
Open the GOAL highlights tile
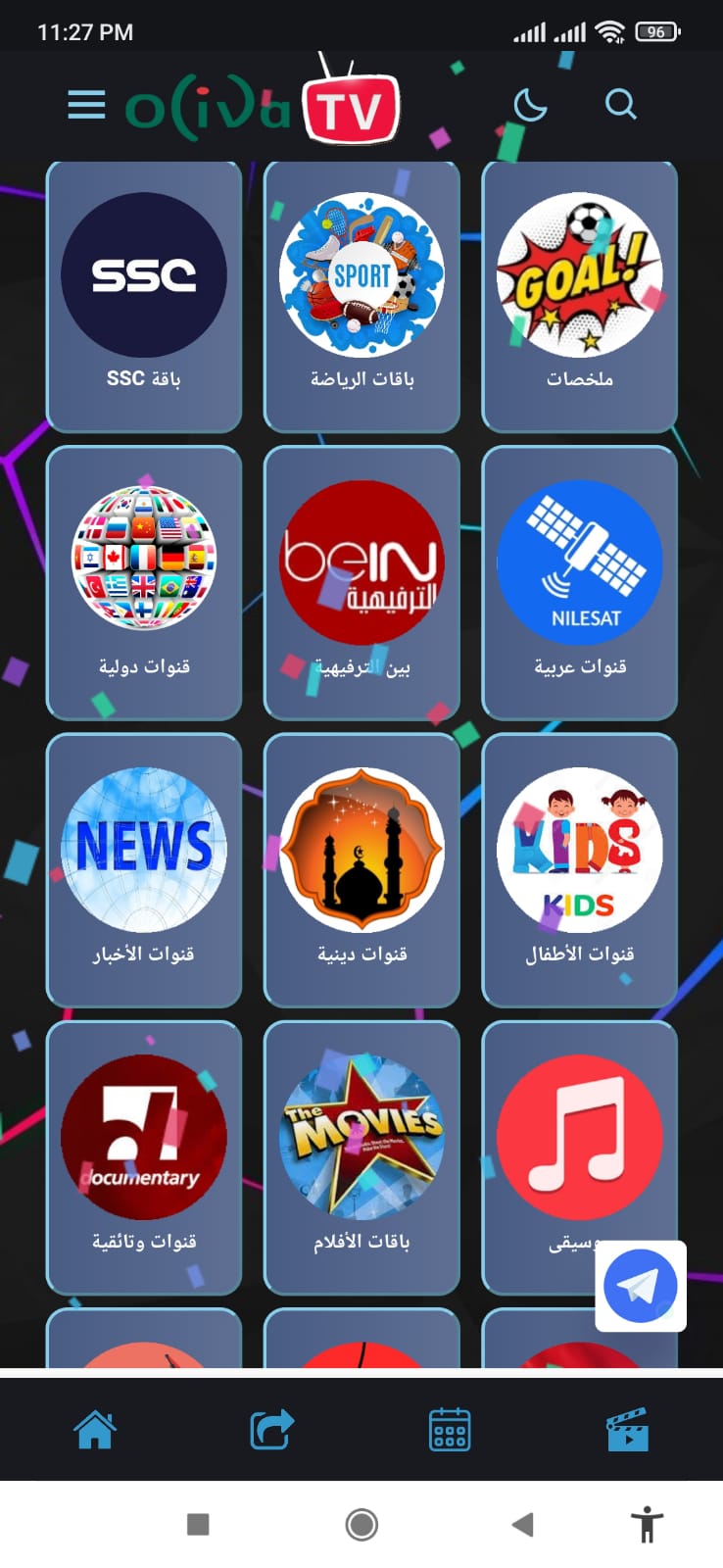click(579, 297)
